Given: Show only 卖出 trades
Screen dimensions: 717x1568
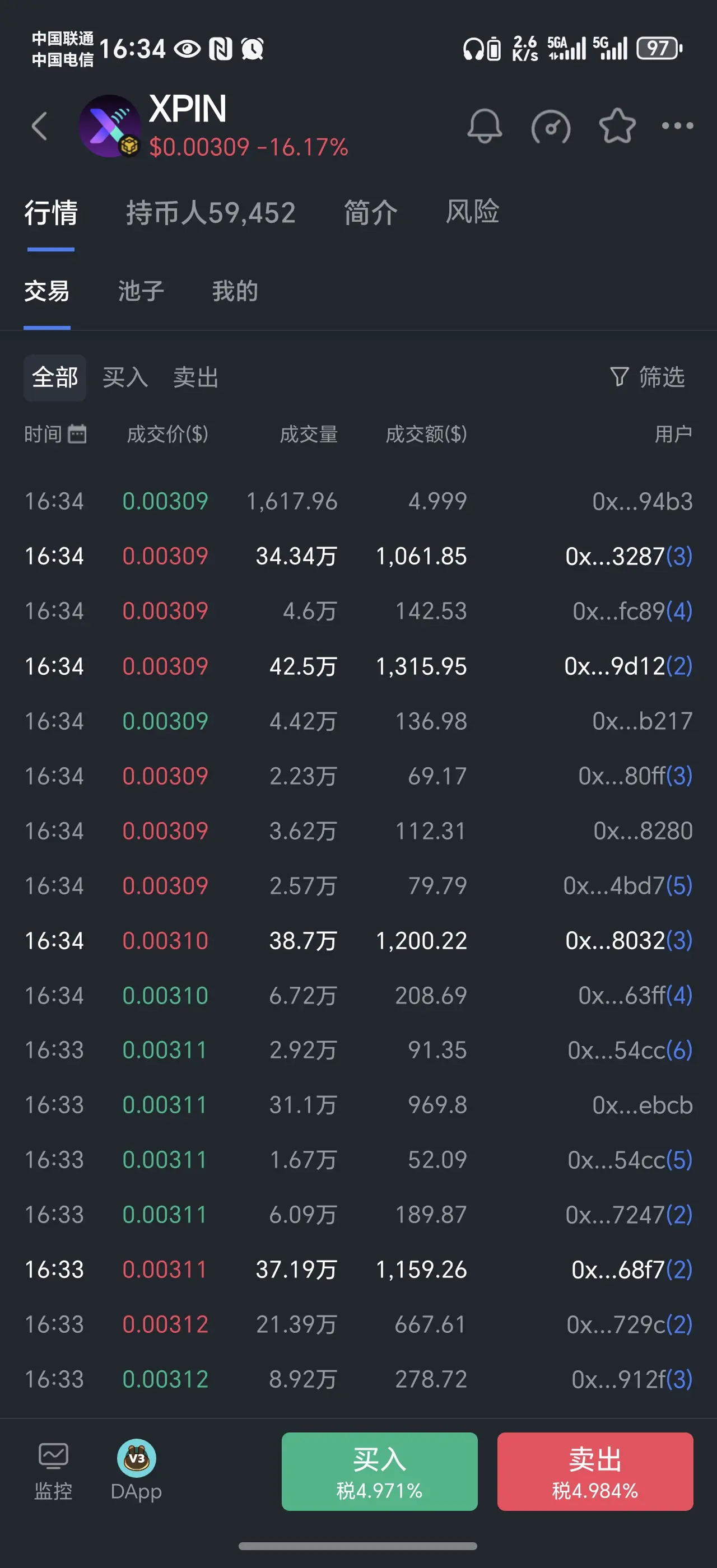Looking at the screenshot, I should [x=196, y=377].
